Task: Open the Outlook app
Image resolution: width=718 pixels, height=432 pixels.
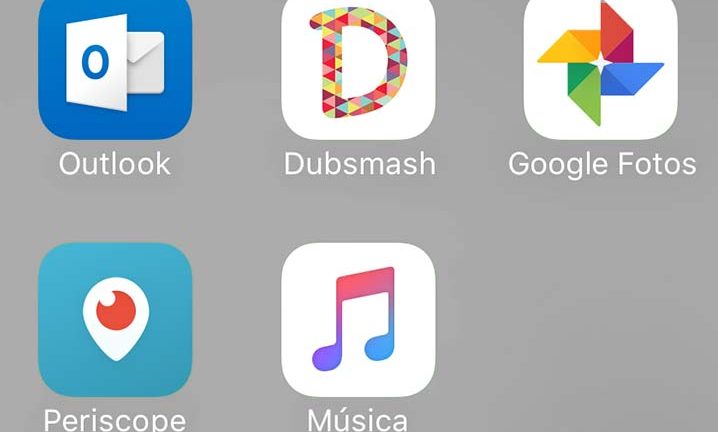Action: click(115, 65)
